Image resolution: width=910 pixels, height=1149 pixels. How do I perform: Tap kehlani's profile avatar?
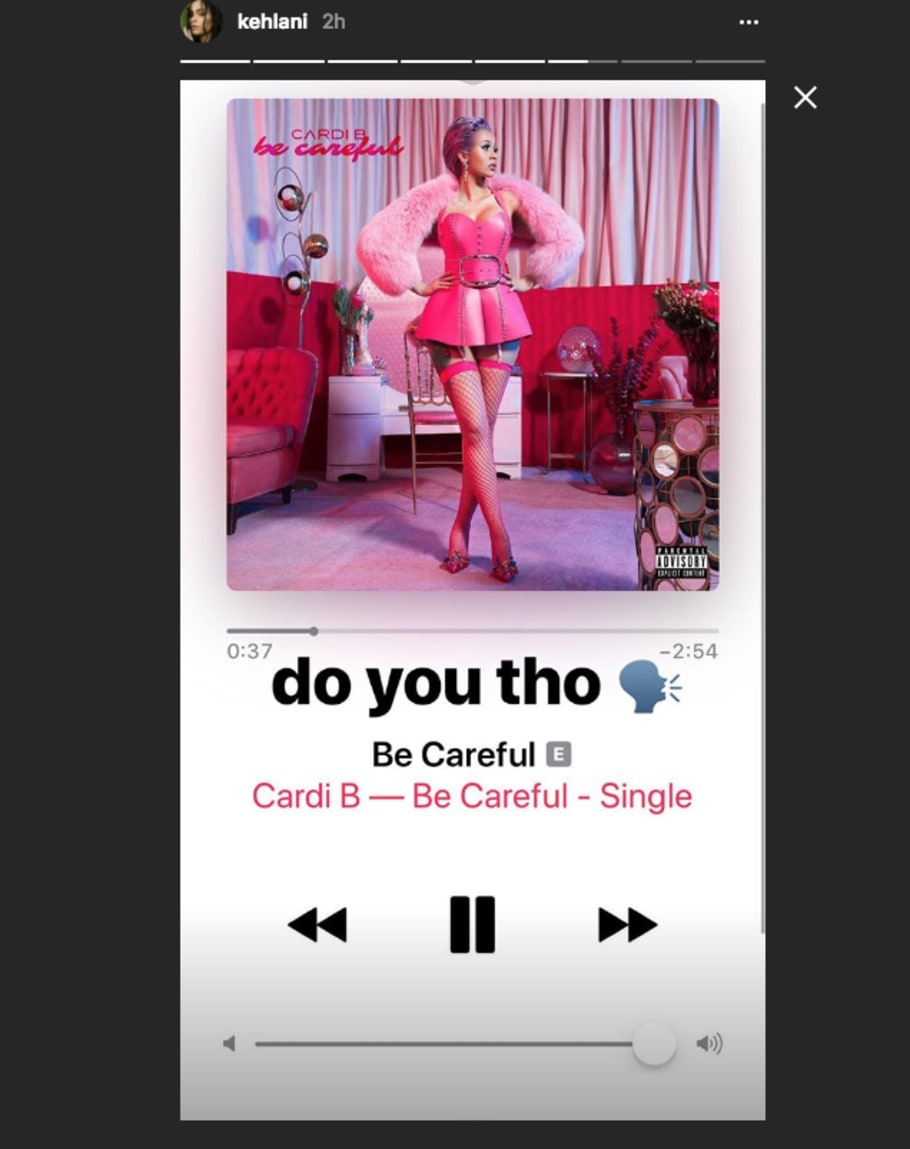tap(201, 22)
